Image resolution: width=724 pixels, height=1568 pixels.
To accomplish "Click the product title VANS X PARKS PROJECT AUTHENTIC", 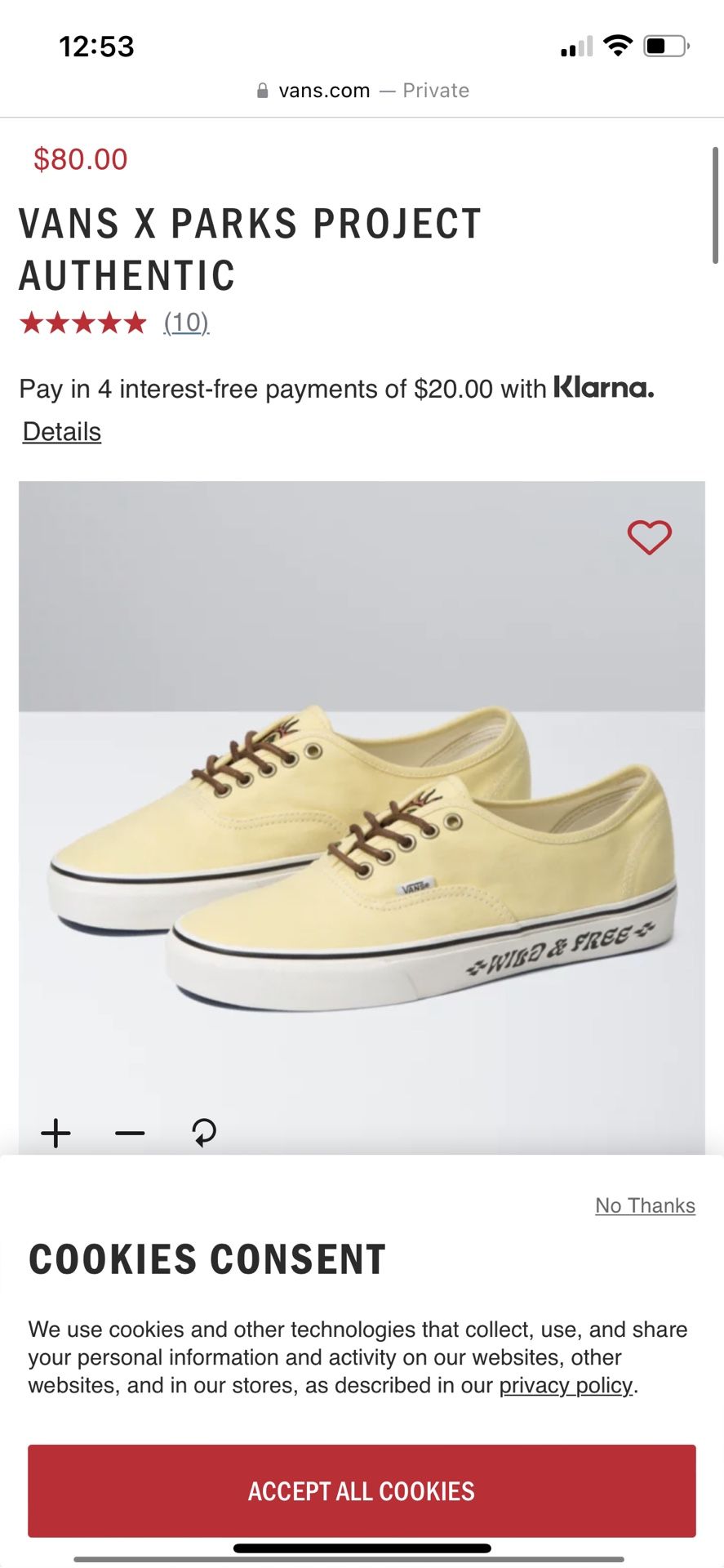I will coord(250,249).
